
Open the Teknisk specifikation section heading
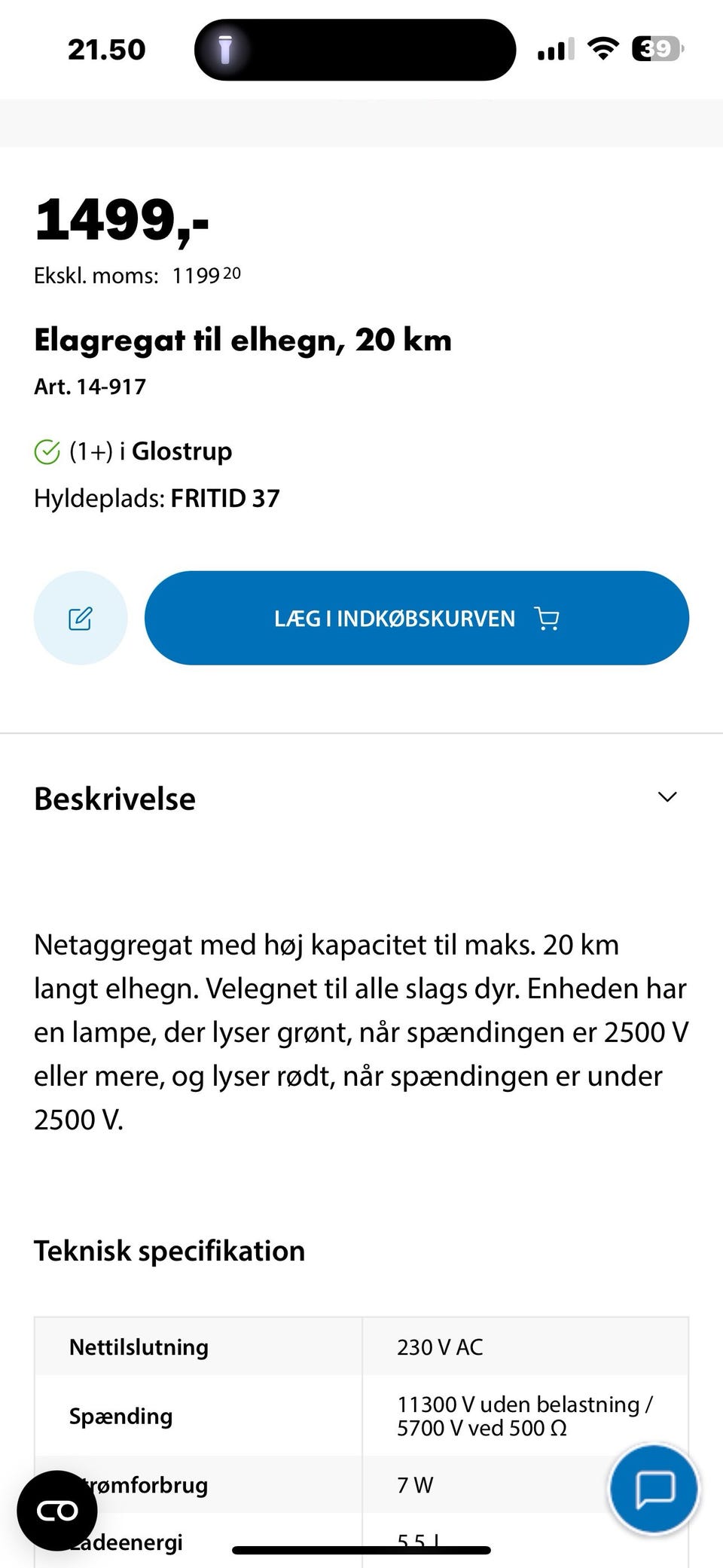tap(169, 1249)
